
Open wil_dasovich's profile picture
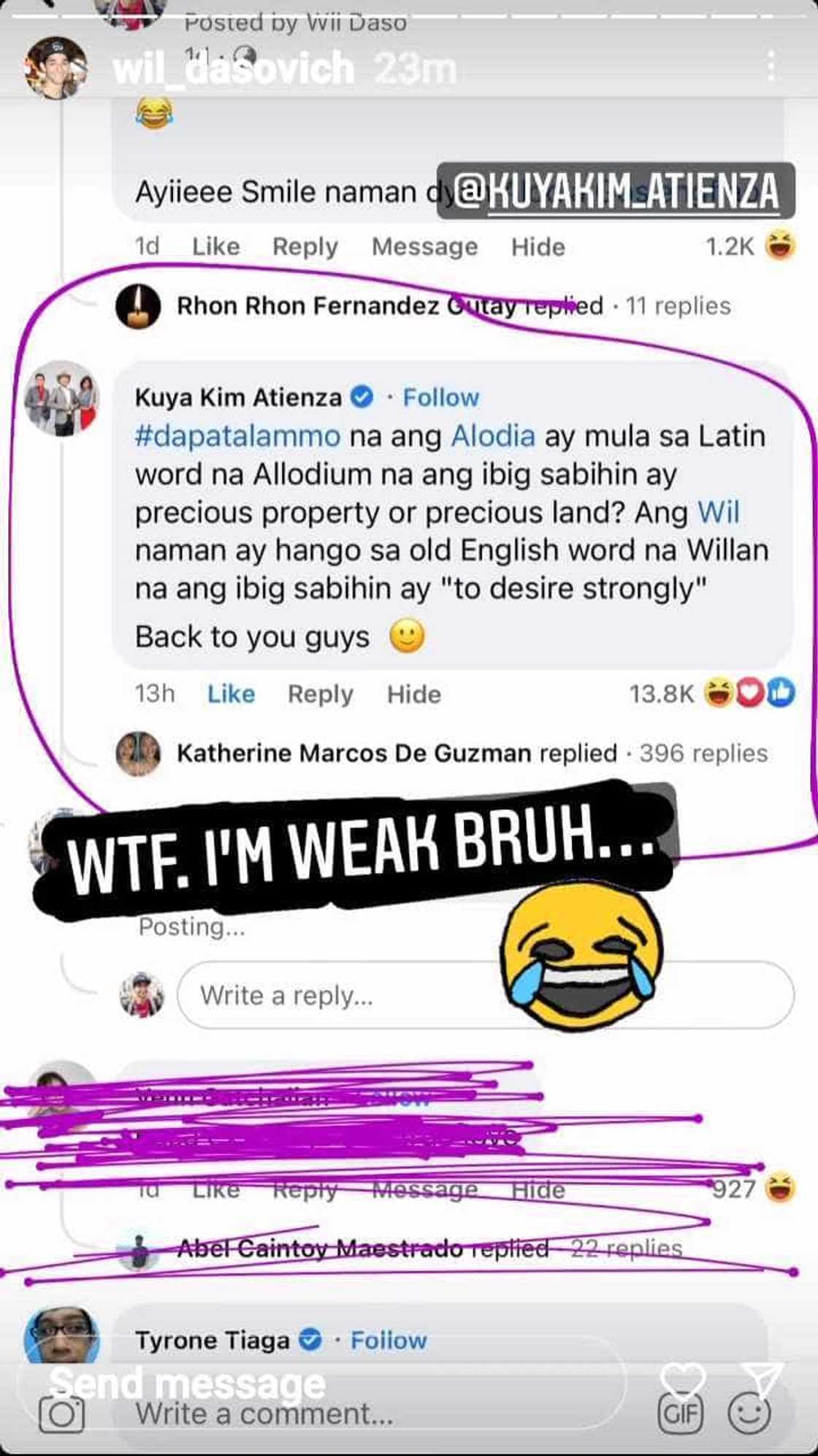(x=56, y=69)
